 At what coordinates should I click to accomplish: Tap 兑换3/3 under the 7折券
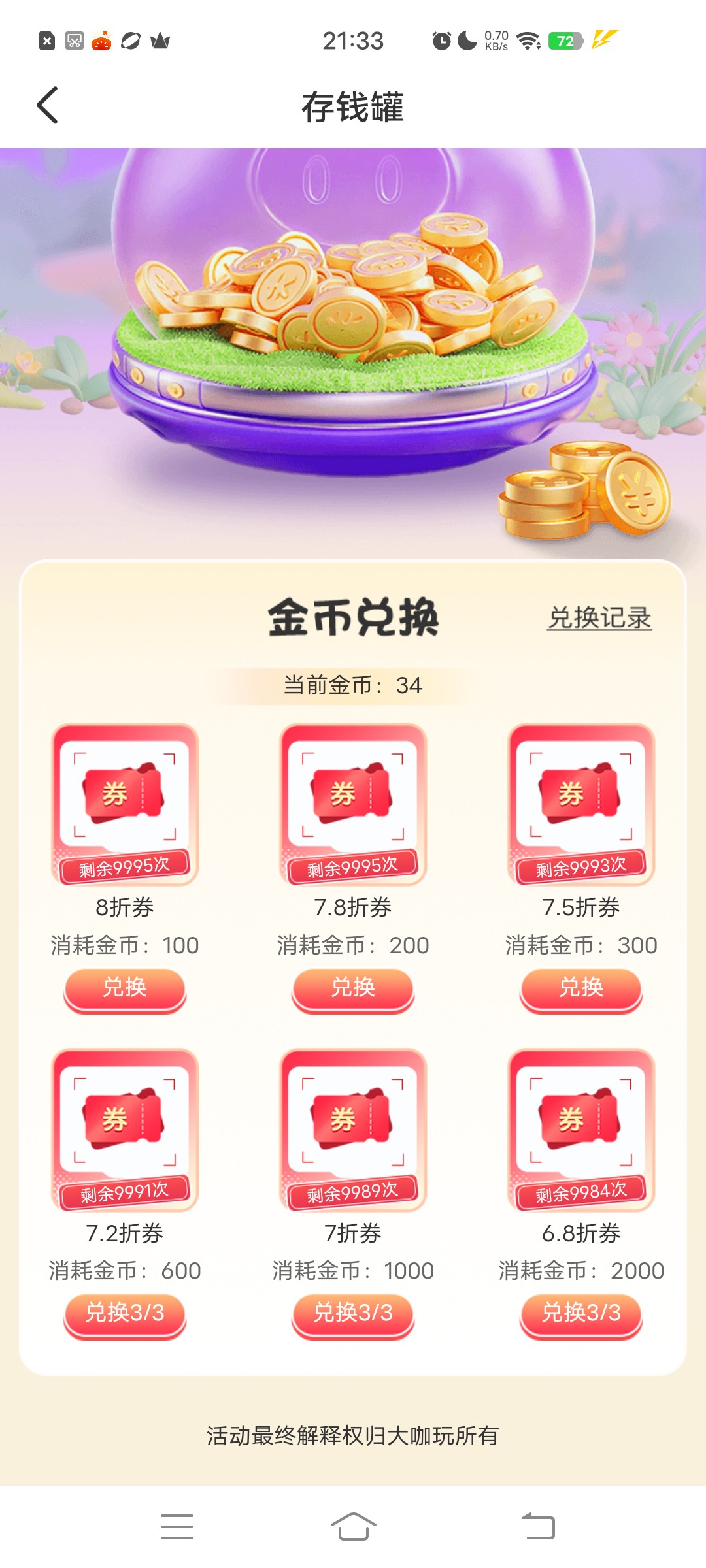(353, 1313)
